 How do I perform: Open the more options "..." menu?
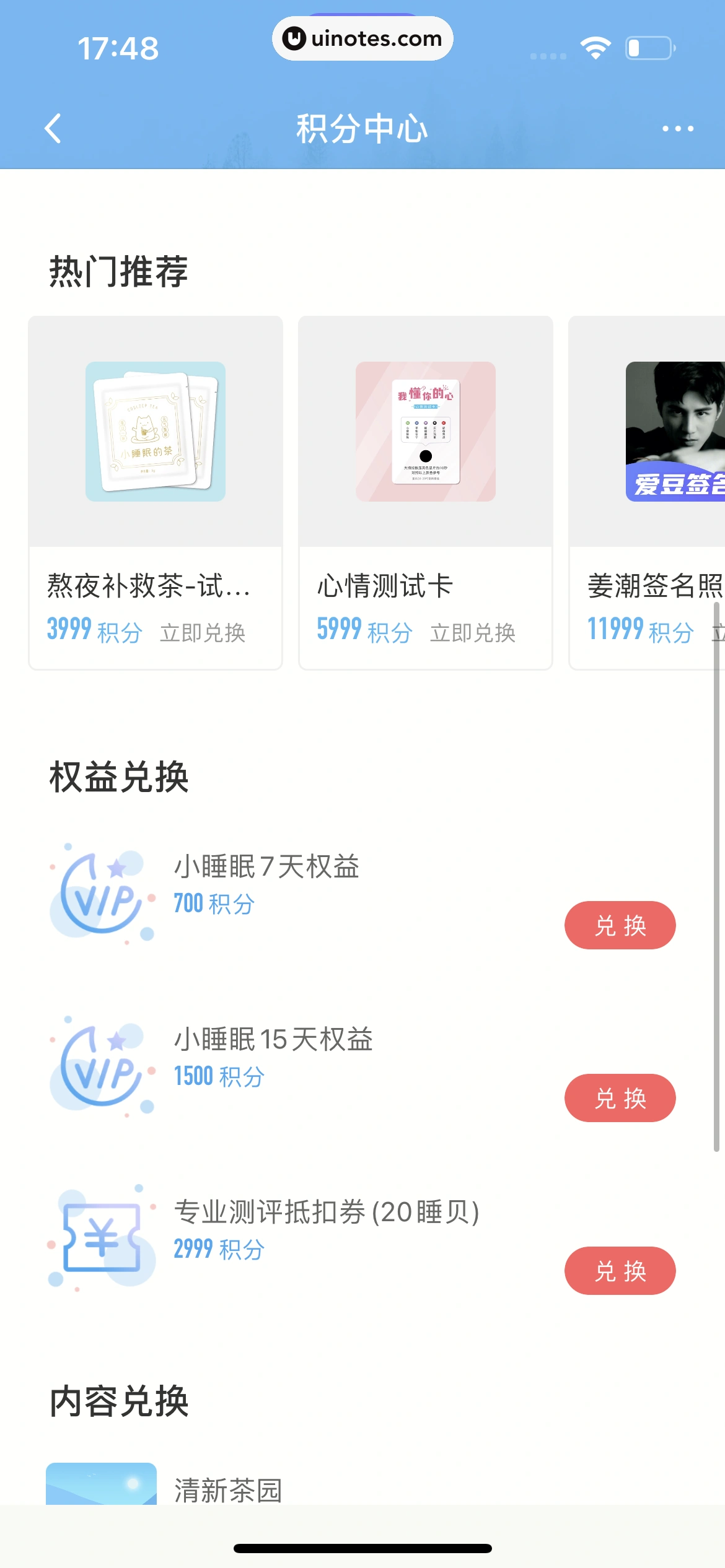click(675, 128)
